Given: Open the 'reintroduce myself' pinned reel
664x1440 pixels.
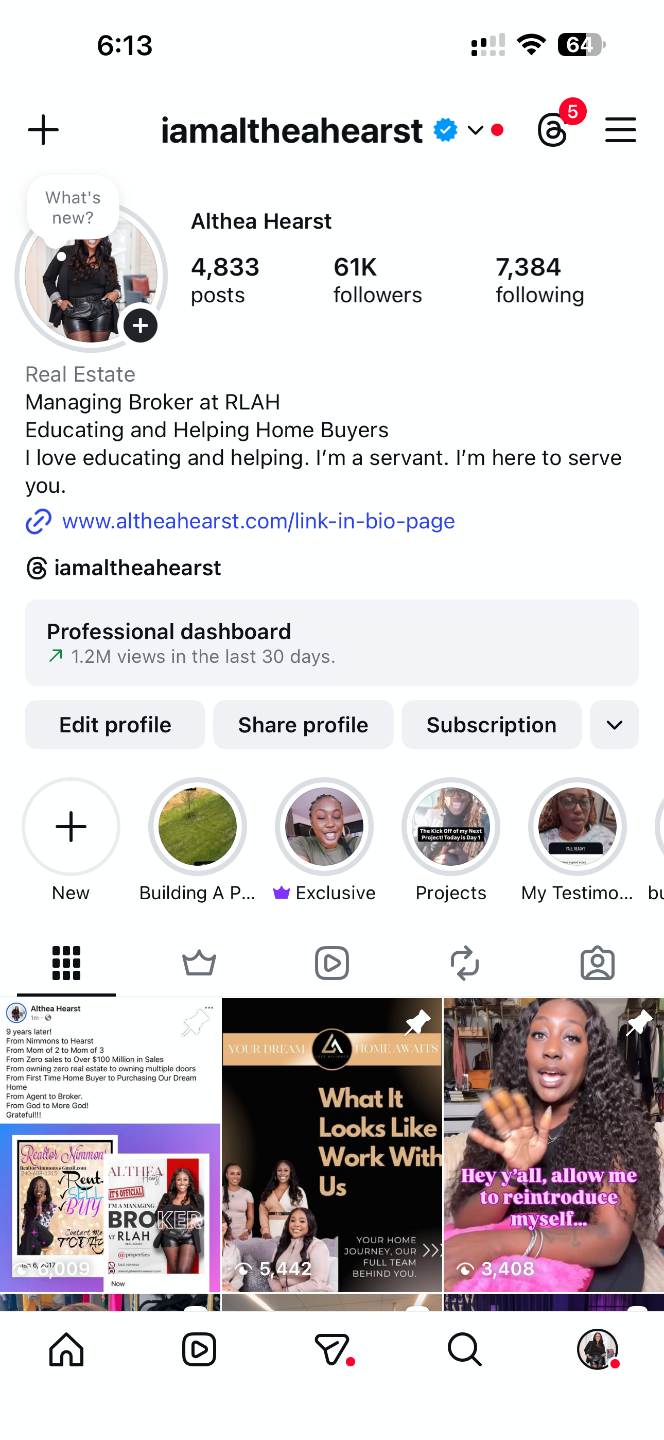Looking at the screenshot, I should point(553,1145).
